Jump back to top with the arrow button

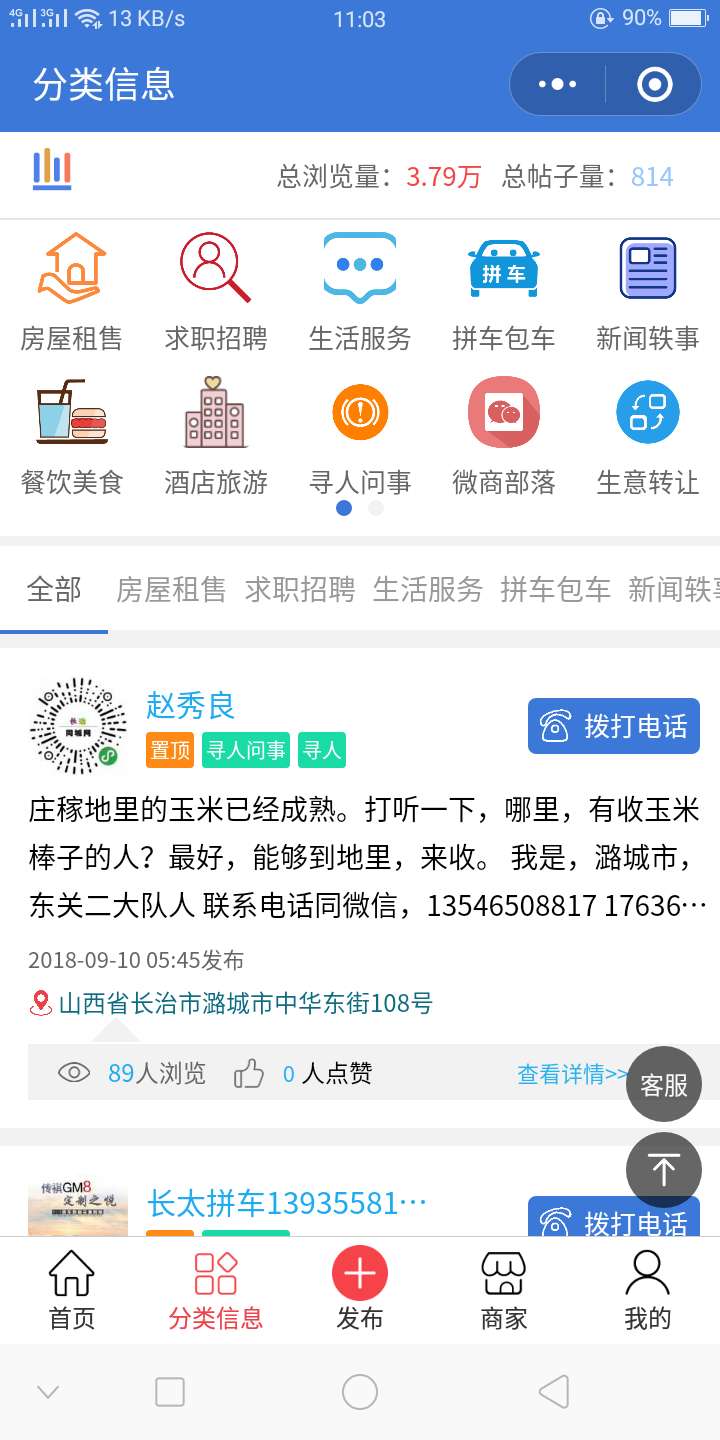click(x=664, y=1170)
